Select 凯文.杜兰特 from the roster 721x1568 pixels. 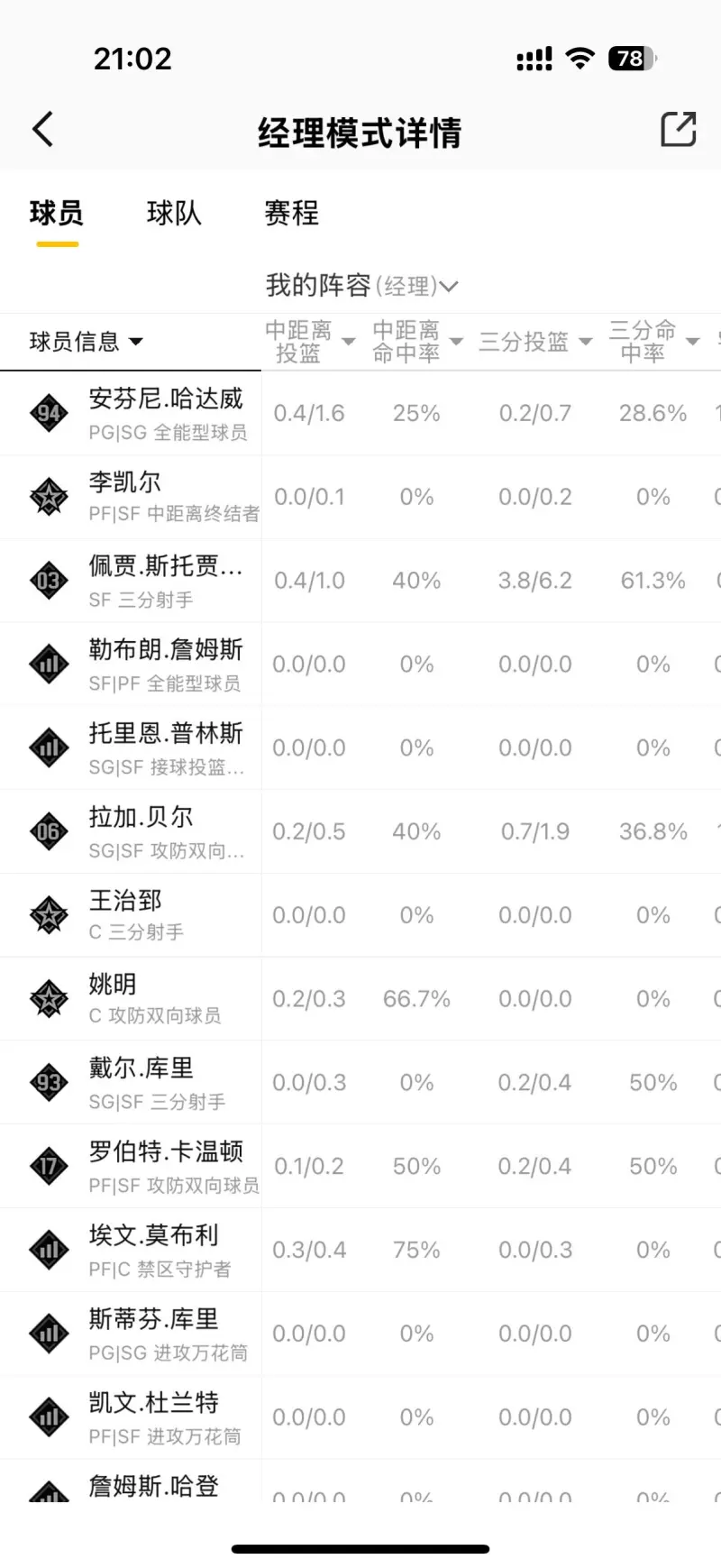click(131, 1417)
